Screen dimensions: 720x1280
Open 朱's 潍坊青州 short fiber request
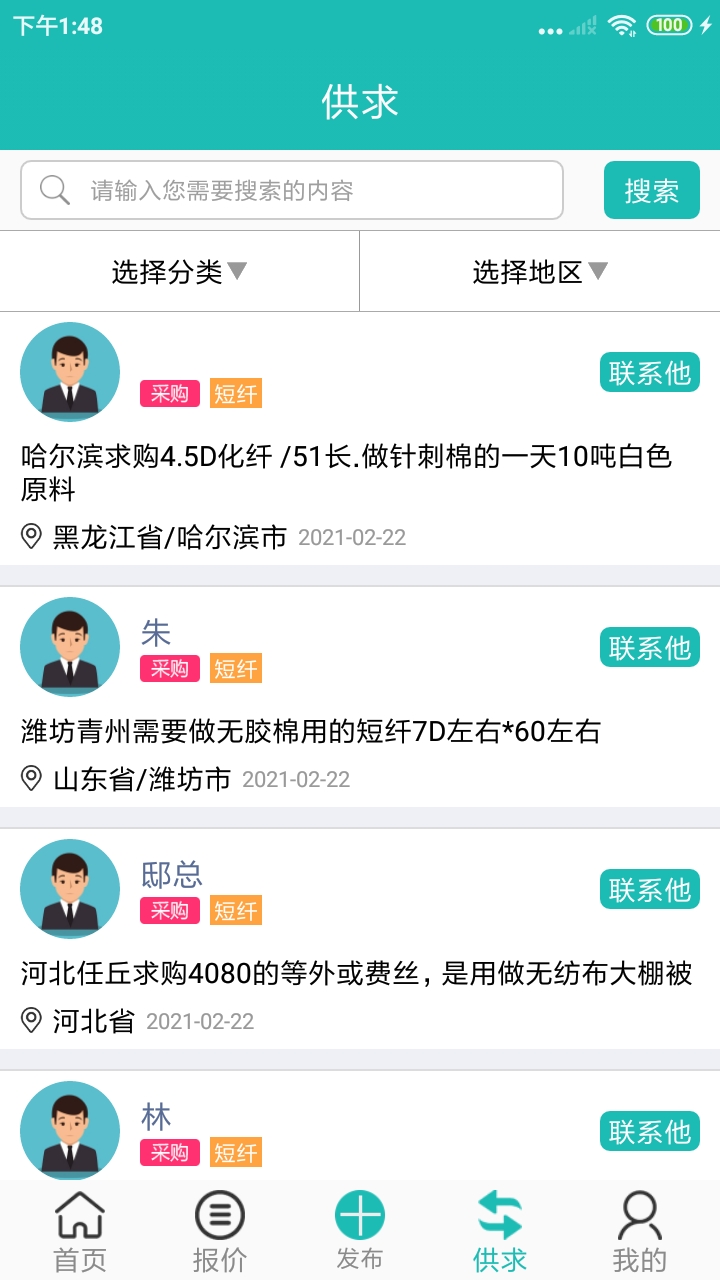pyautogui.click(x=310, y=731)
